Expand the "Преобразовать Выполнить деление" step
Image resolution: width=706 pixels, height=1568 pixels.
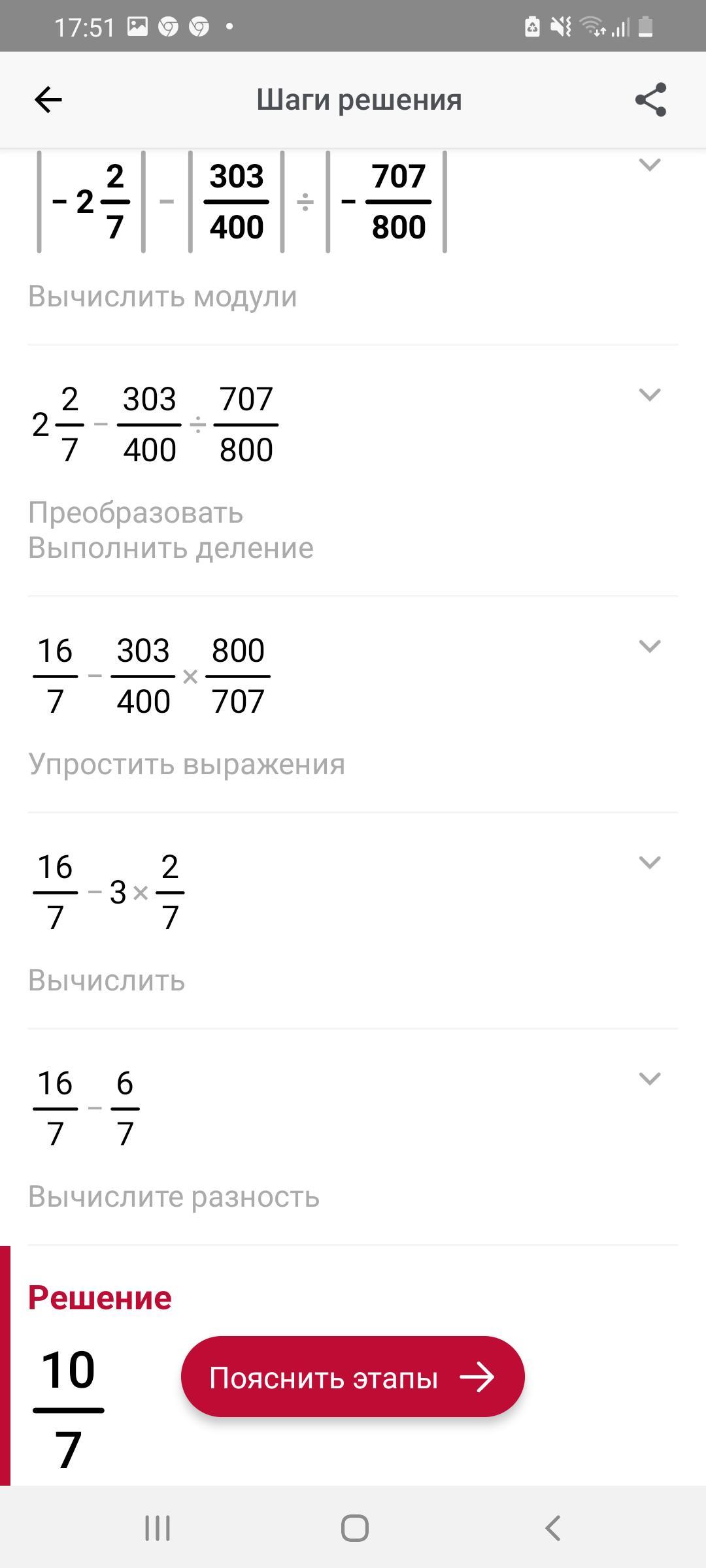(x=649, y=395)
